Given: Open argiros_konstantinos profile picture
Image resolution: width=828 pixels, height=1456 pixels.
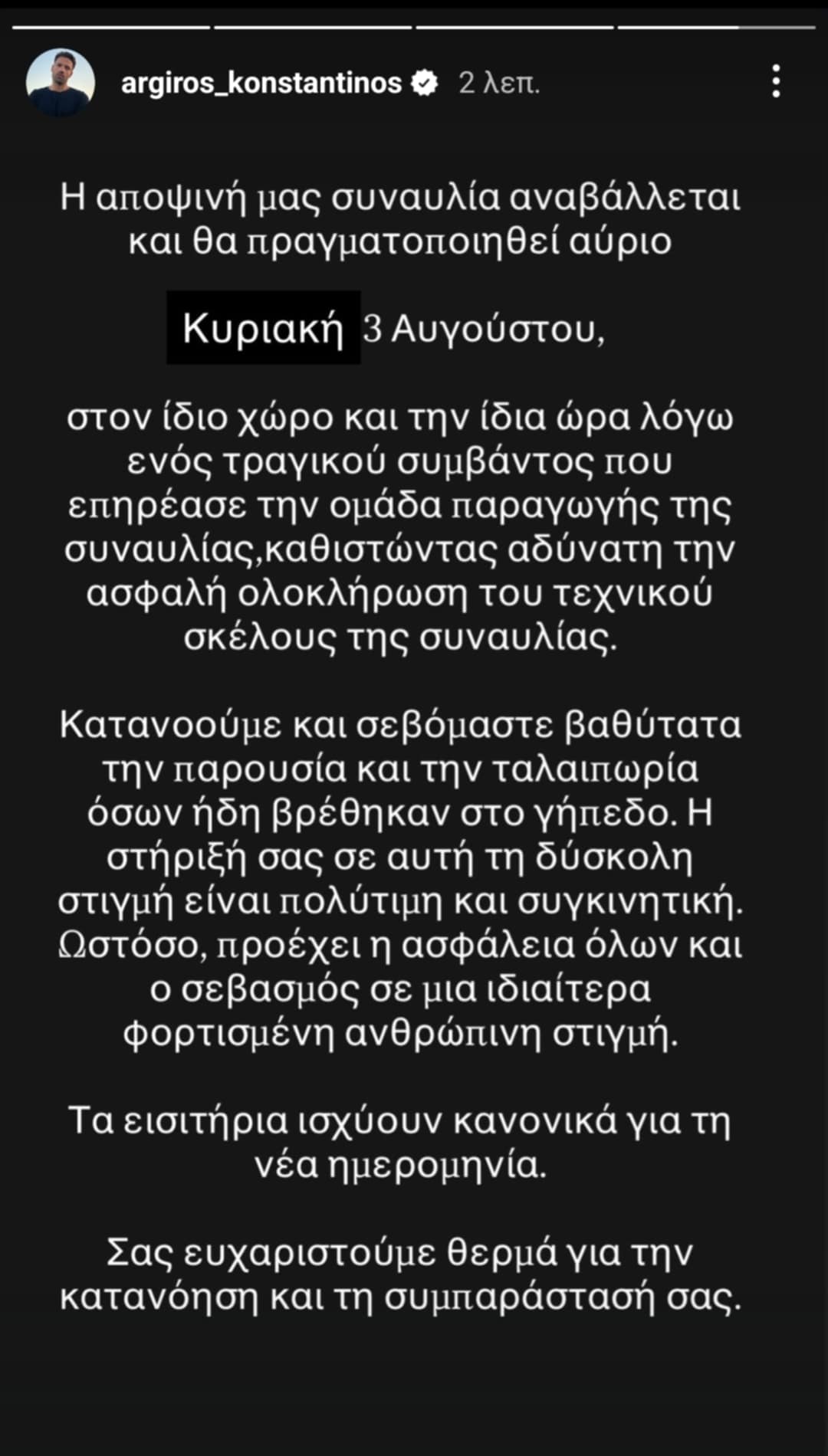Looking at the screenshot, I should 61,82.
